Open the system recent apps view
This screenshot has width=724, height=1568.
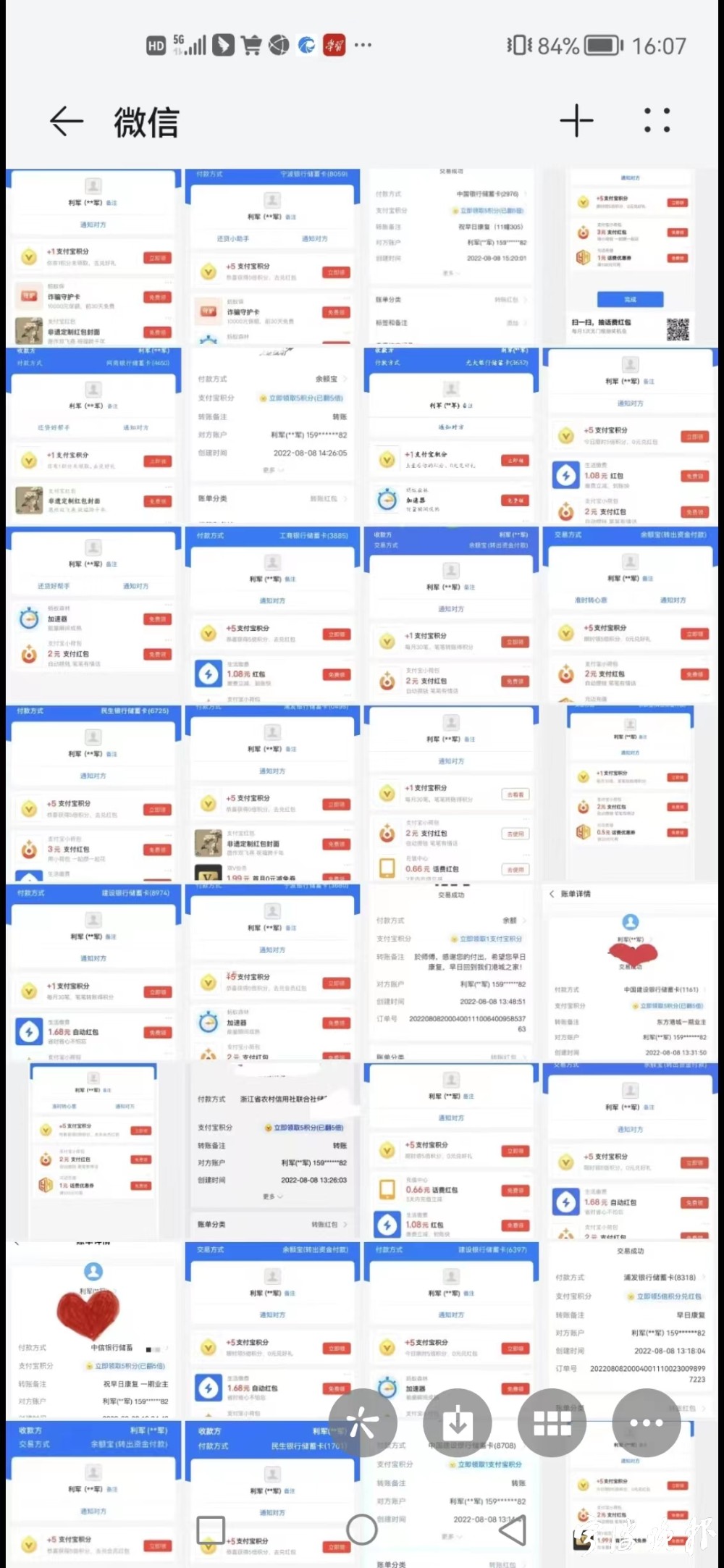[211, 1530]
